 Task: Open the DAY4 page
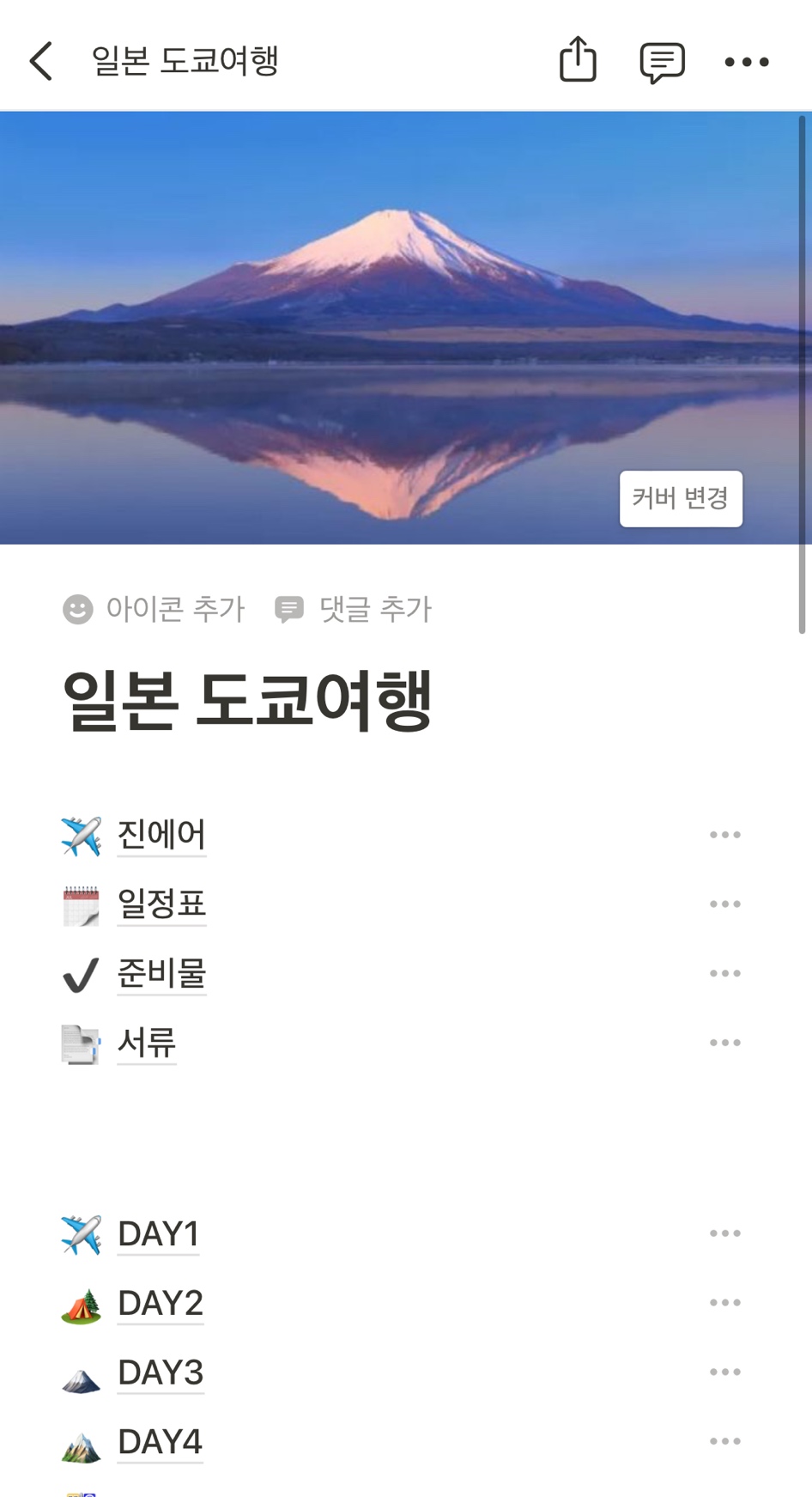161,1441
